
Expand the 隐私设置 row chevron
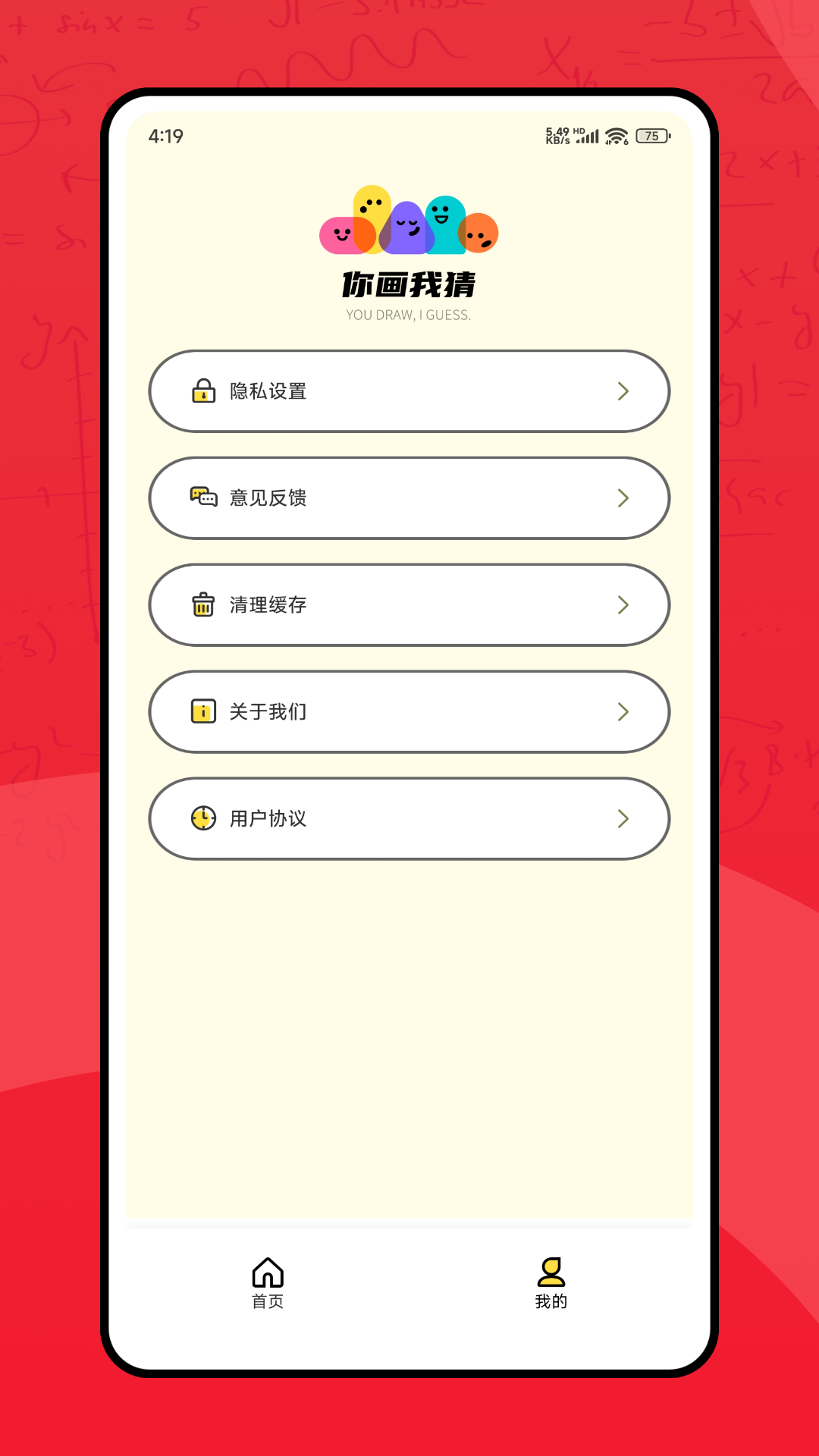pyautogui.click(x=623, y=391)
